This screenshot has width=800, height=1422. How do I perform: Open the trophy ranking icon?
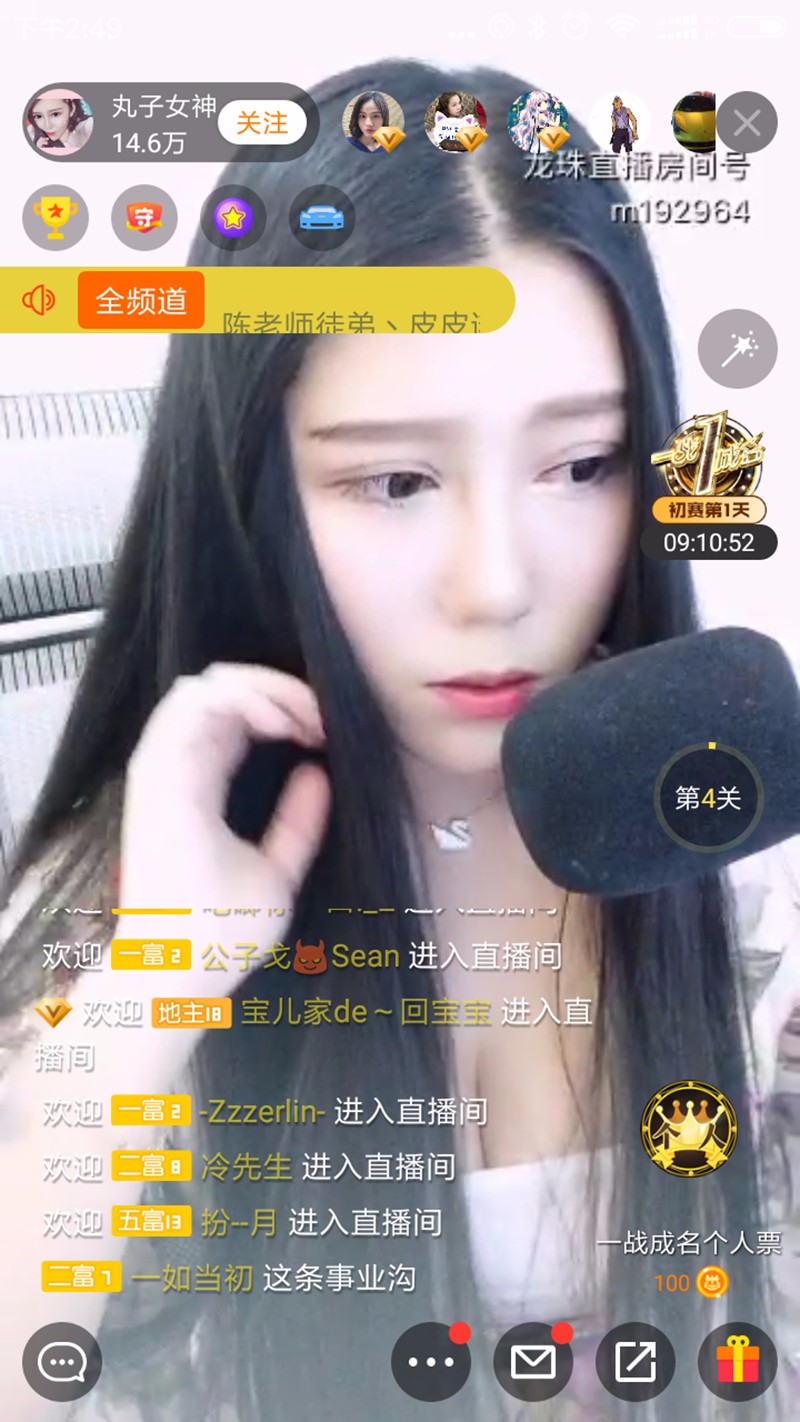pos(55,216)
